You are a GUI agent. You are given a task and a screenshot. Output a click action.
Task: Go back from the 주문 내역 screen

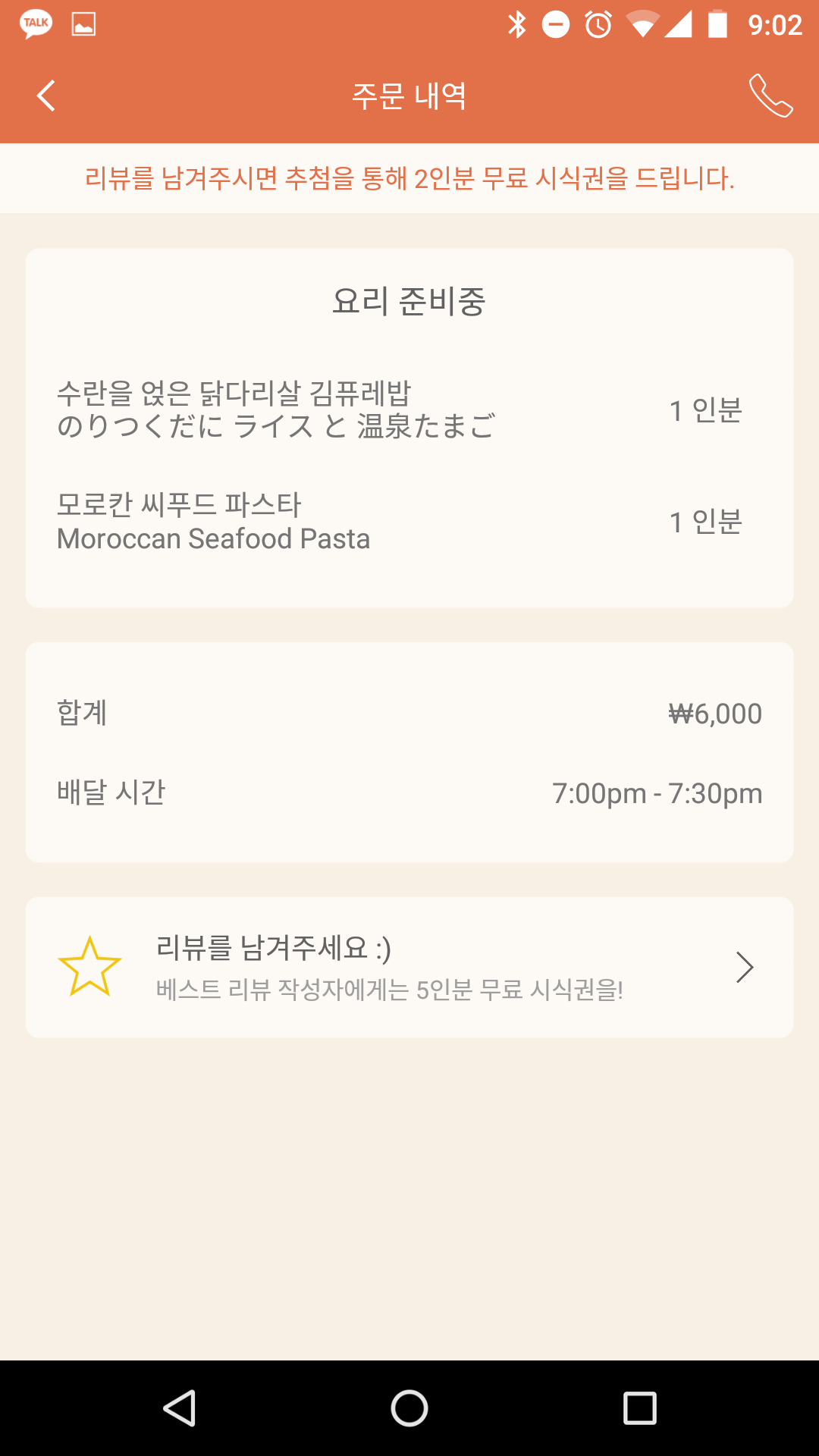[x=46, y=96]
